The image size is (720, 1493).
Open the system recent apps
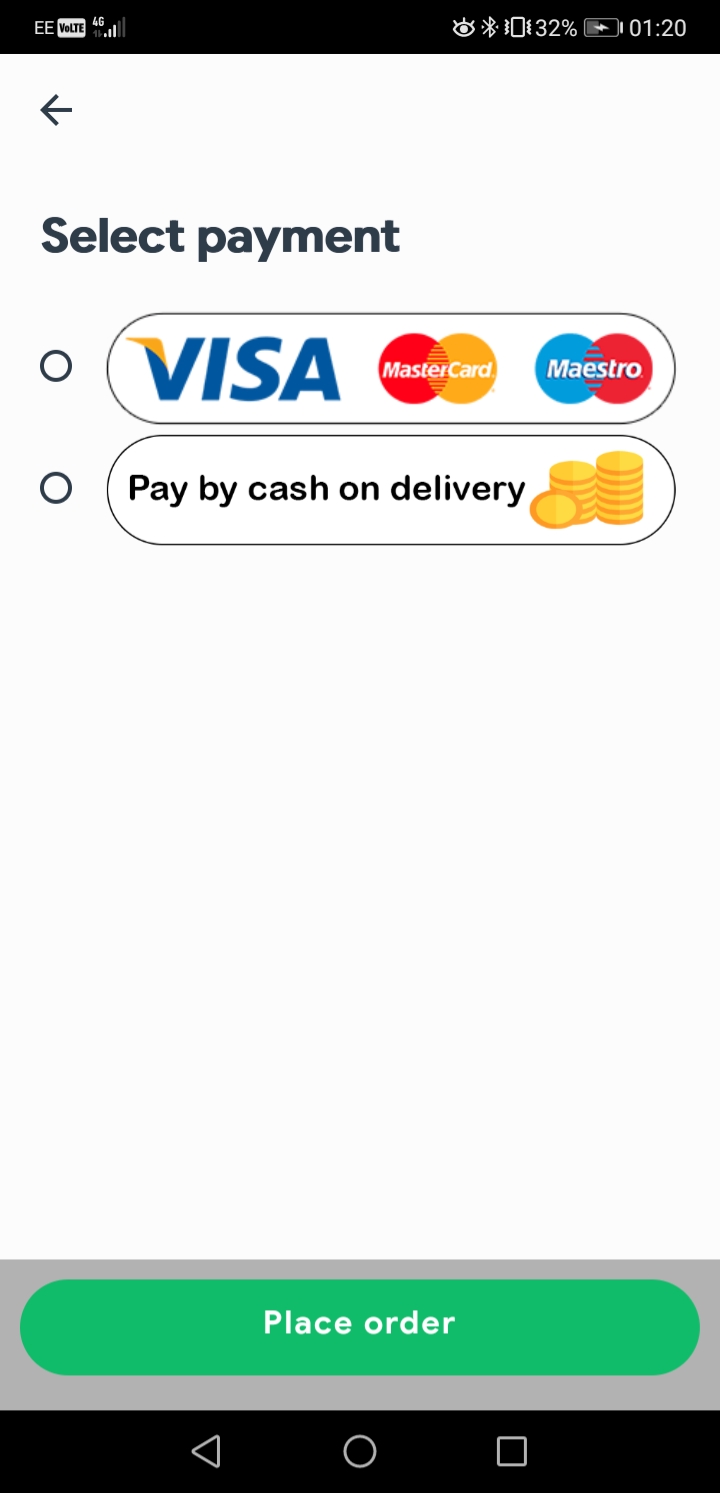(512, 1451)
